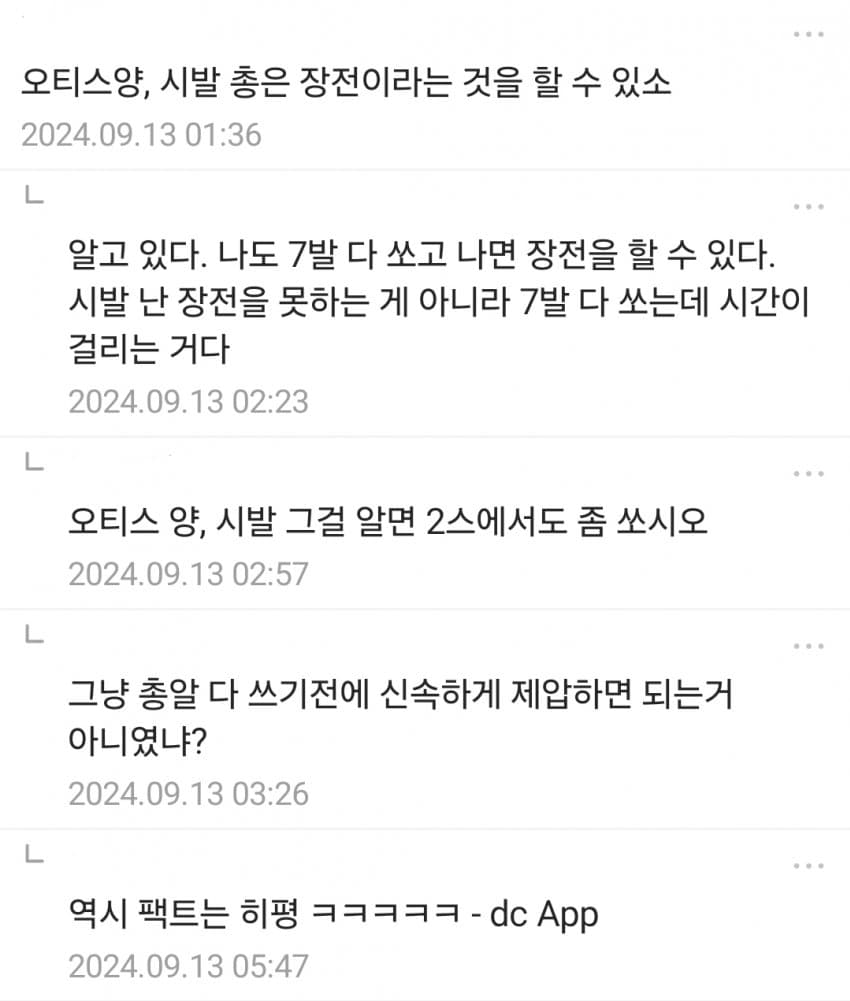Open options for the 01:36 comment
The image size is (850, 1001).
point(808,35)
